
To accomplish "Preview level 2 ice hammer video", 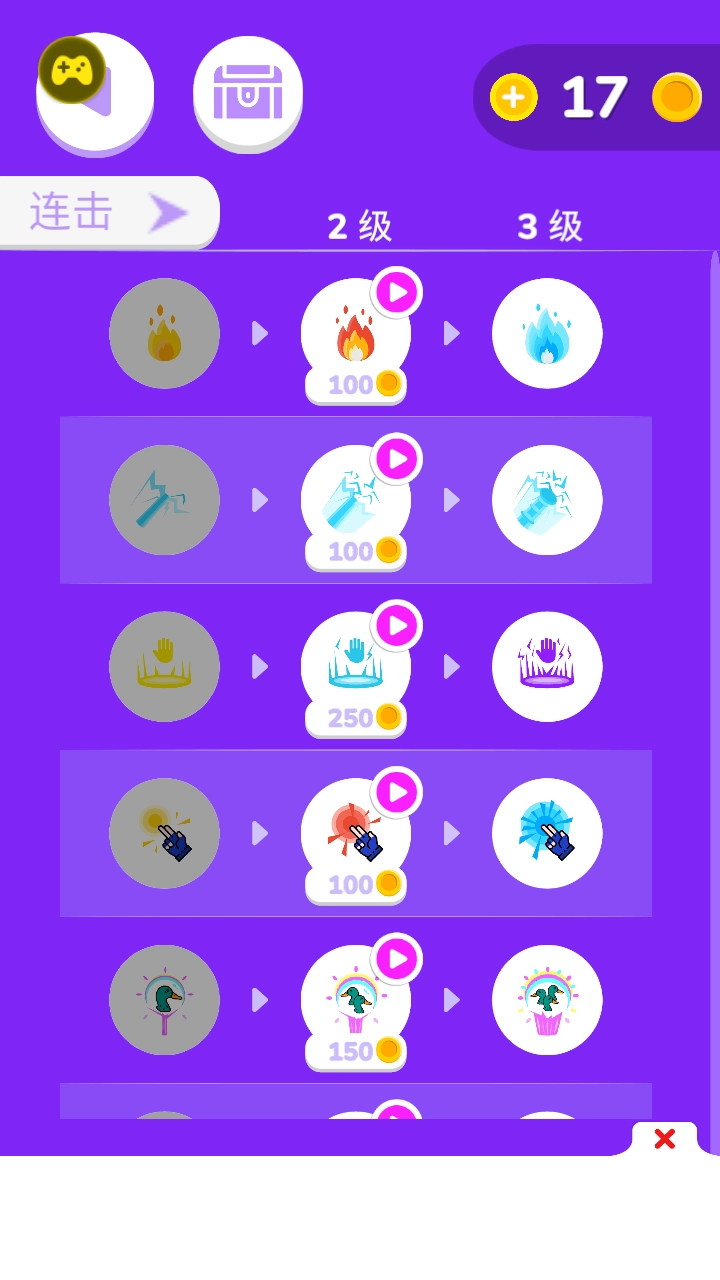I will point(397,460).
